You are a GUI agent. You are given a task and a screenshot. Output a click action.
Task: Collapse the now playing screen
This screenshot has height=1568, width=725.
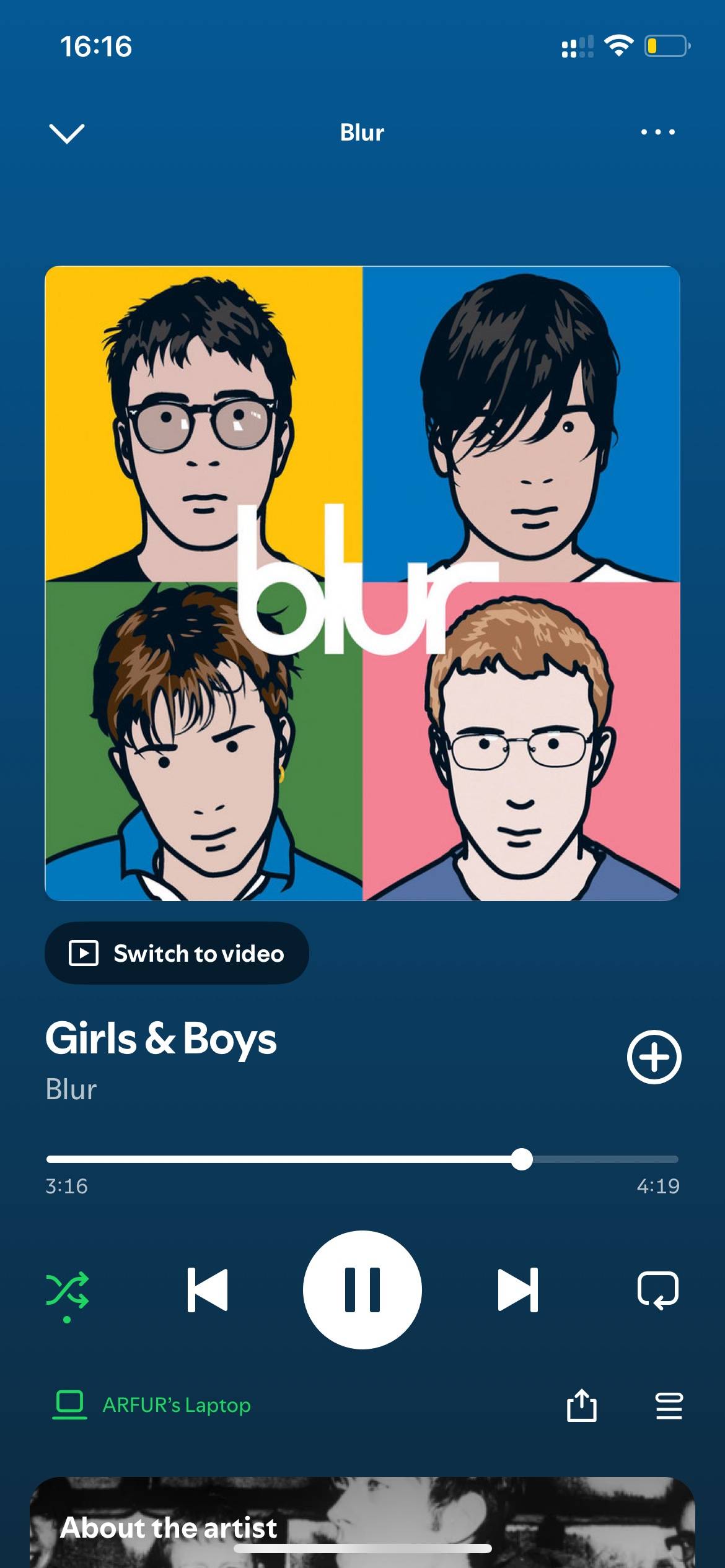point(66,133)
